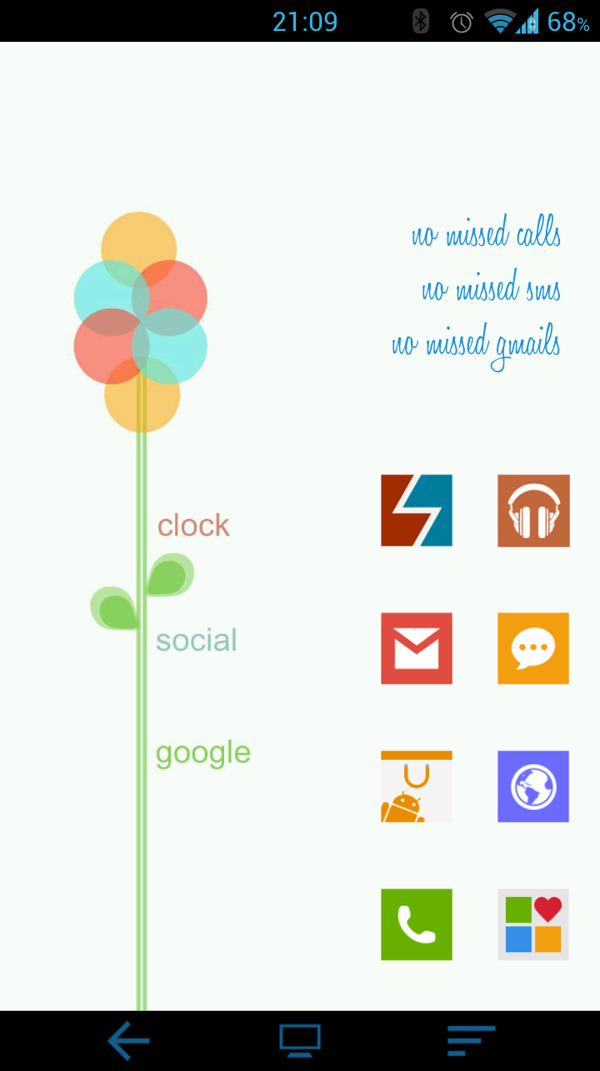600x1071 pixels.
Task: Open the clock folder label
Action: click(193, 525)
